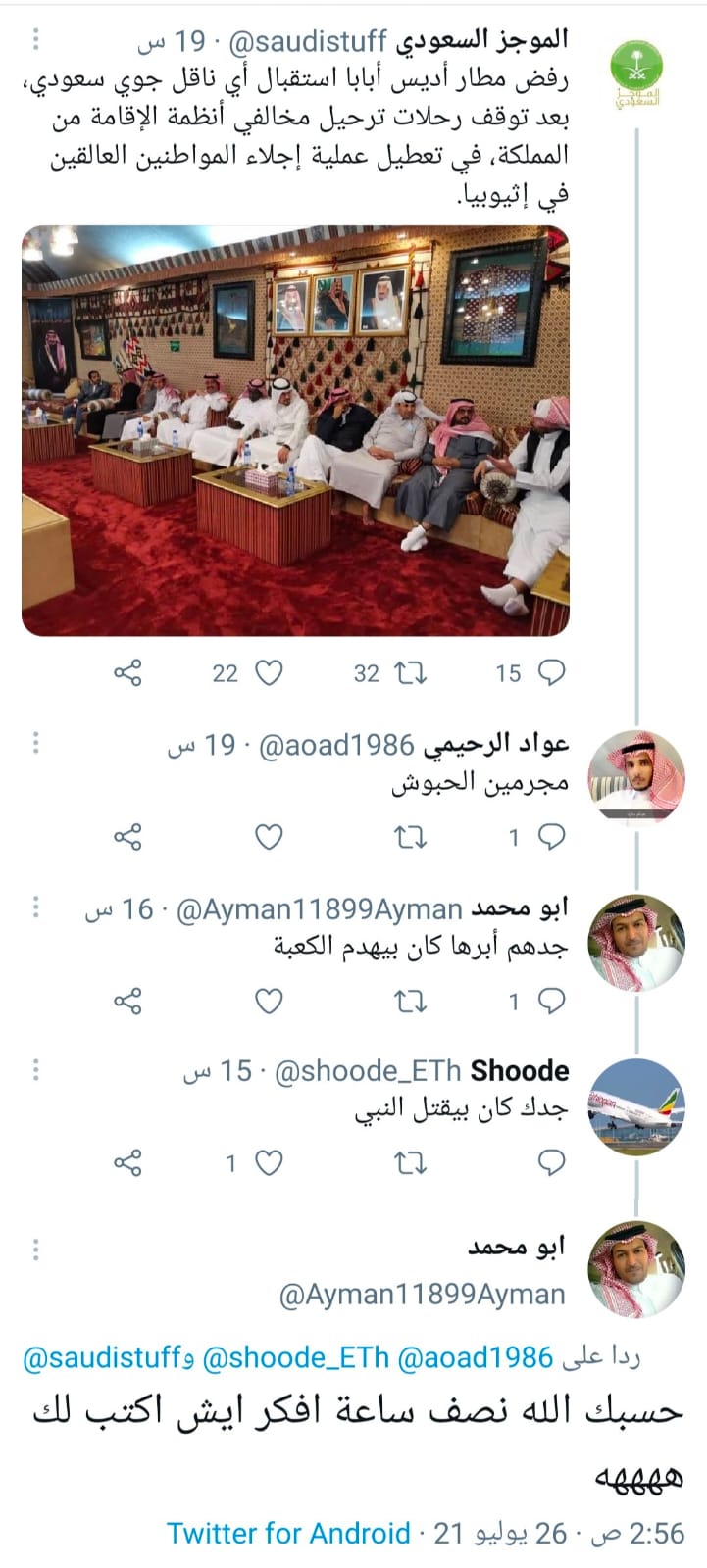Viewport: 707px width, 1568px height.
Task: Open Shoode's airplane profile picture
Action: pyautogui.click(x=636, y=1107)
